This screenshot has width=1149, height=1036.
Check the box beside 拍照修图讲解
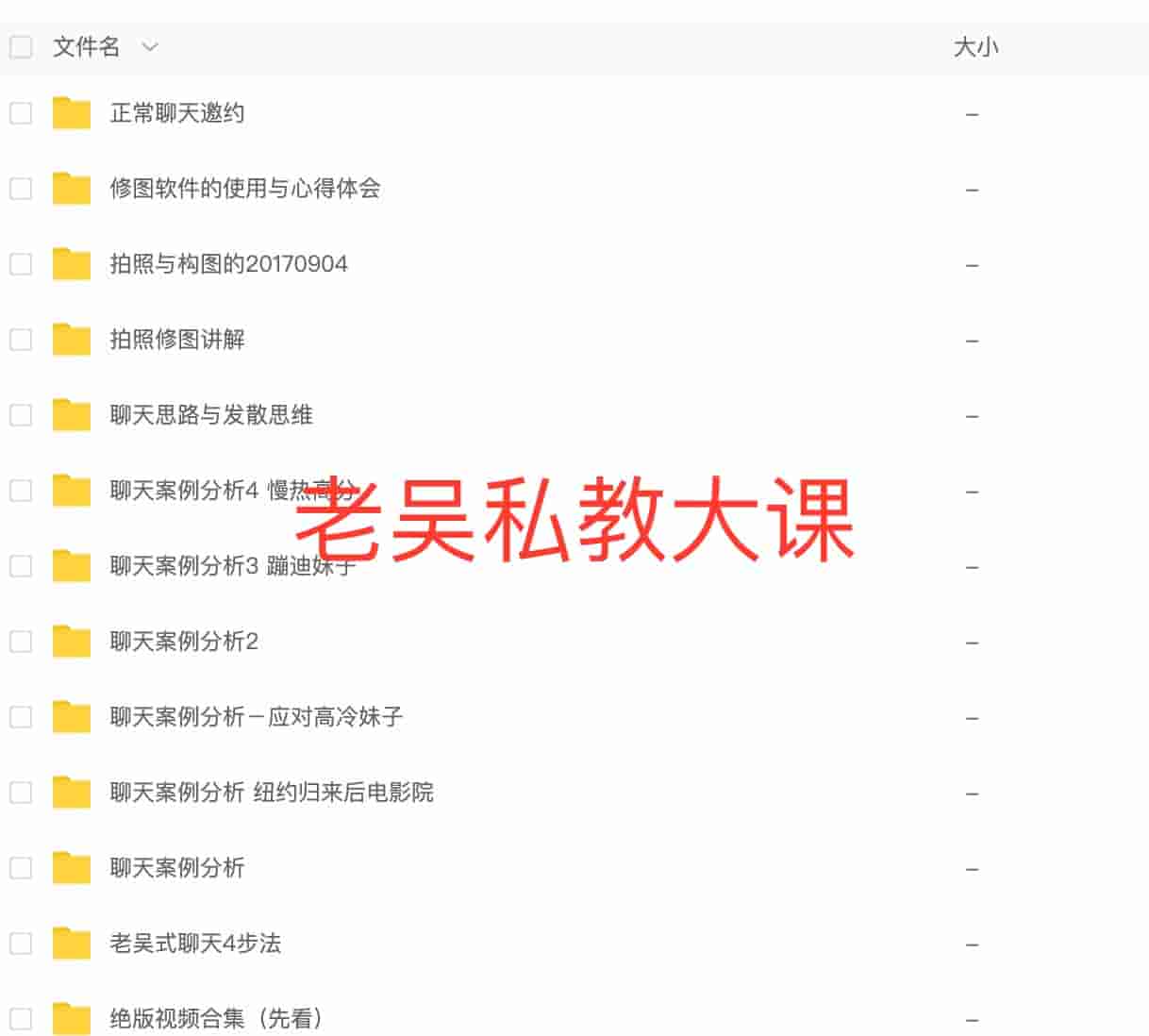pos(21,340)
